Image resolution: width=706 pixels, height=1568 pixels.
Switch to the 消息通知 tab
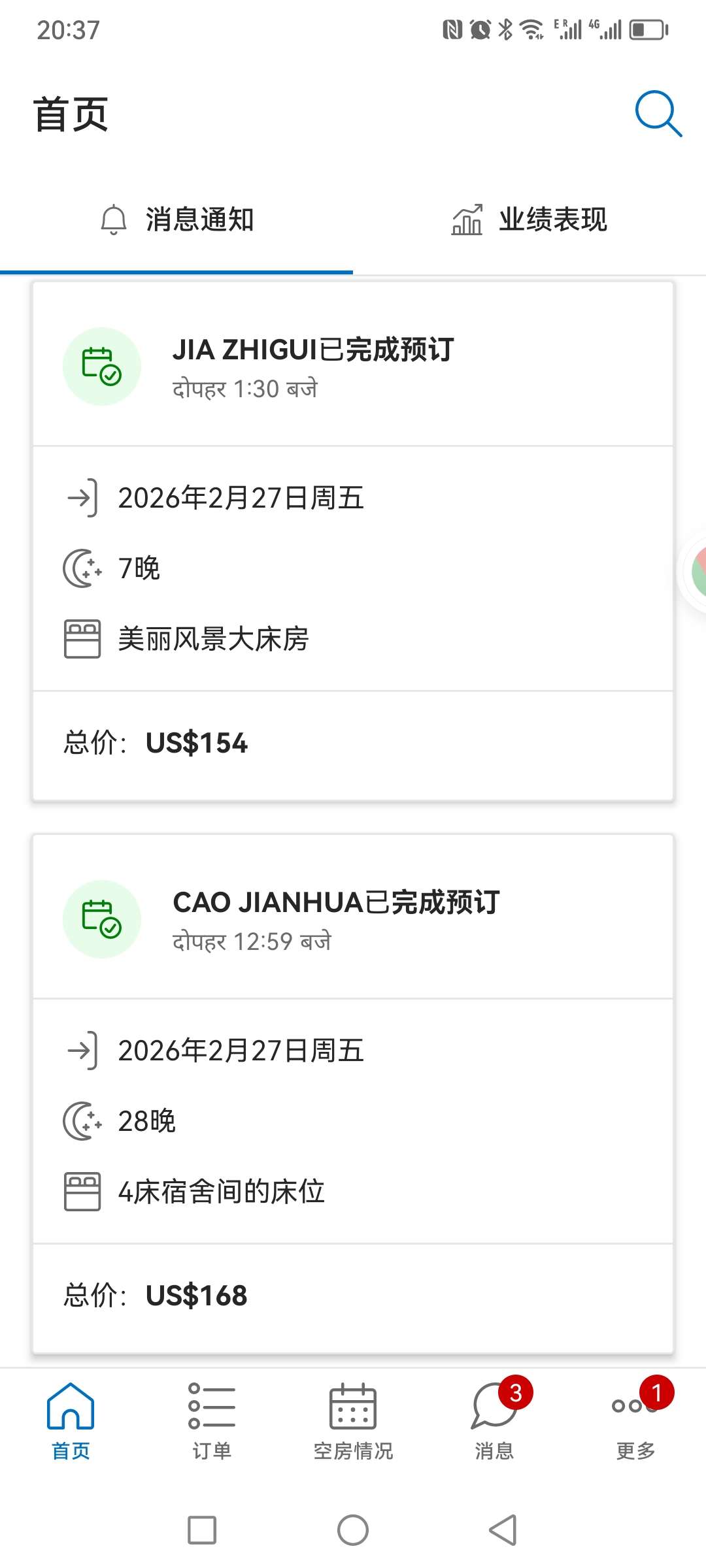[x=176, y=220]
